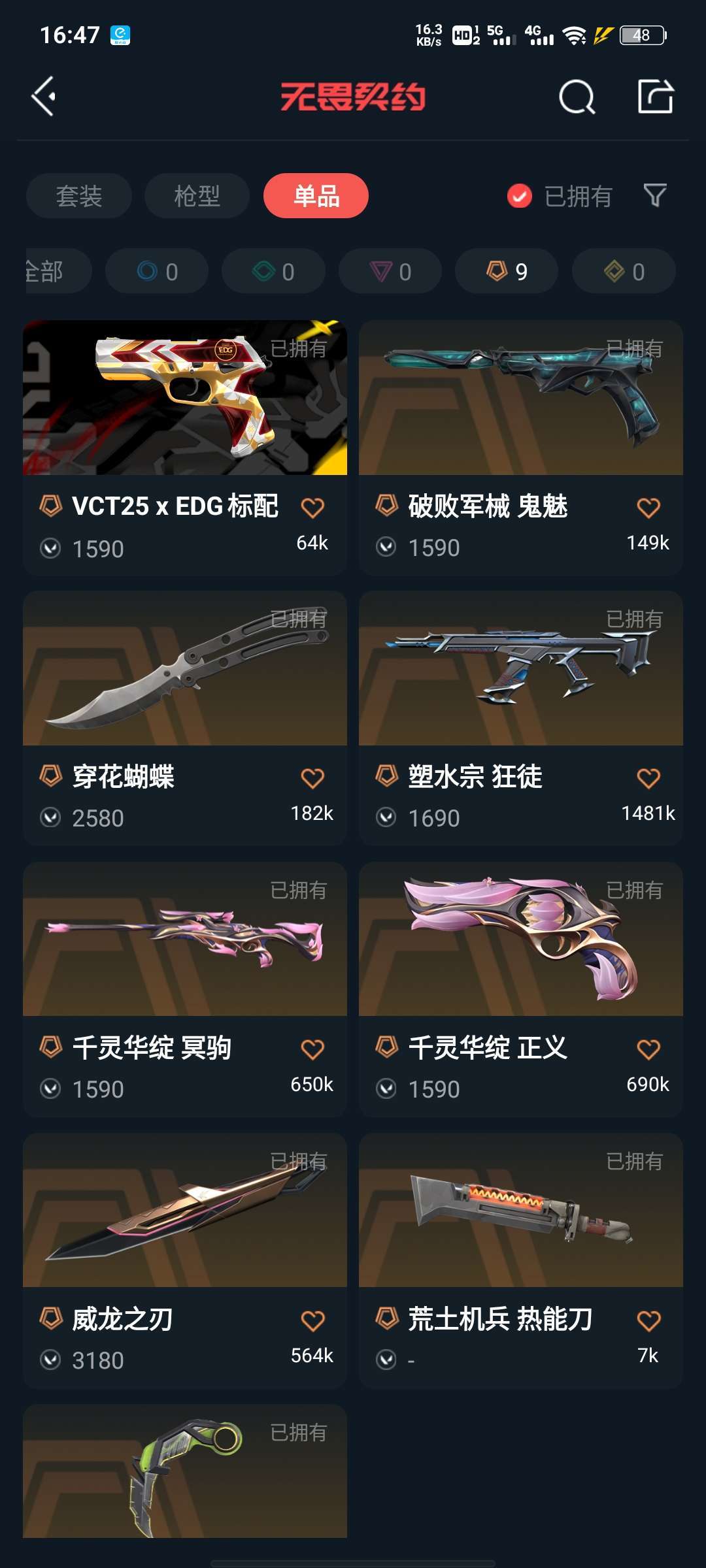Image resolution: width=706 pixels, height=1568 pixels.
Task: Switch to the 套装 tab
Action: click(79, 195)
